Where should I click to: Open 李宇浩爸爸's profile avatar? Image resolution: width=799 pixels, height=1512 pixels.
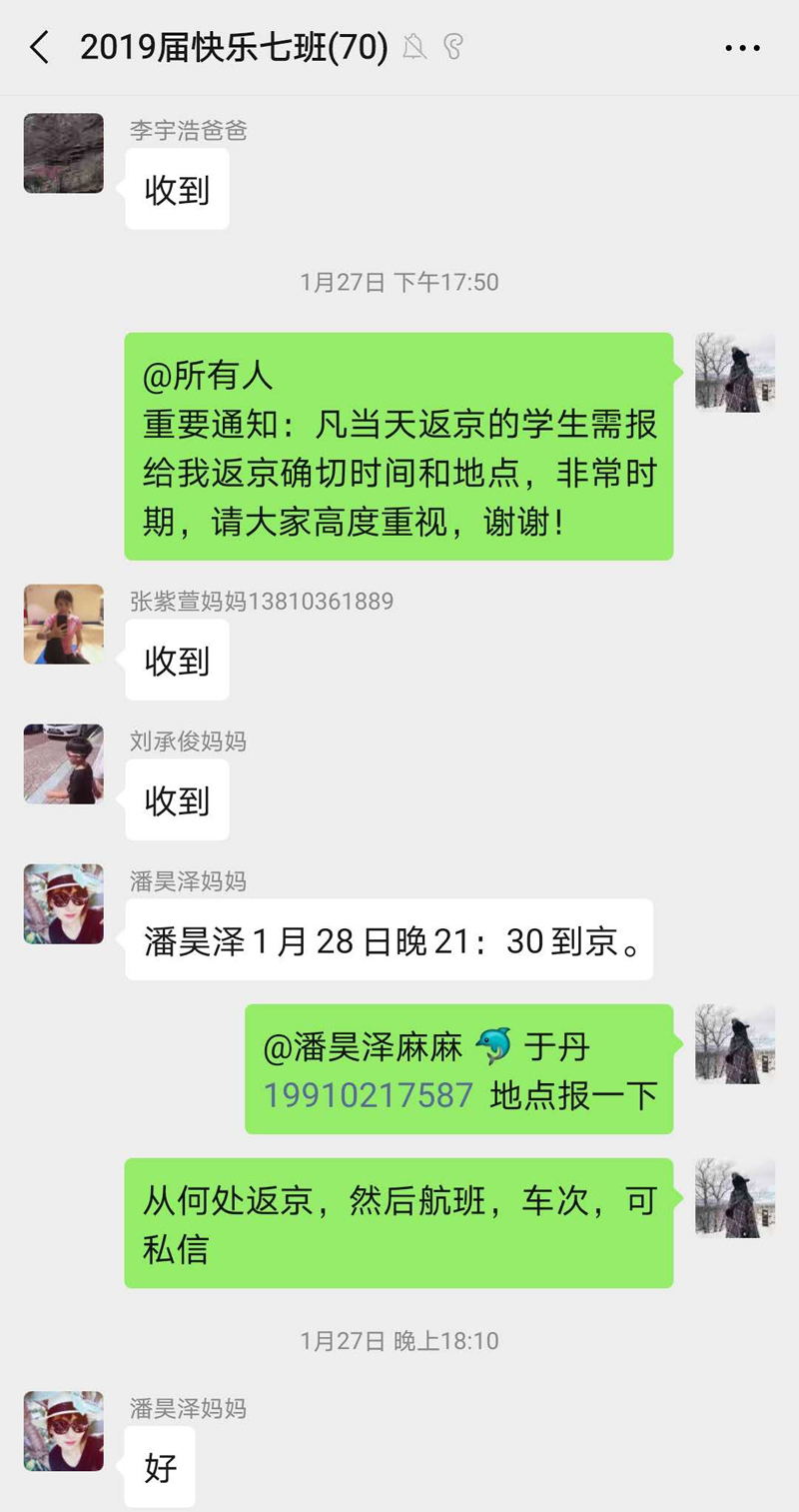pyautogui.click(x=63, y=153)
